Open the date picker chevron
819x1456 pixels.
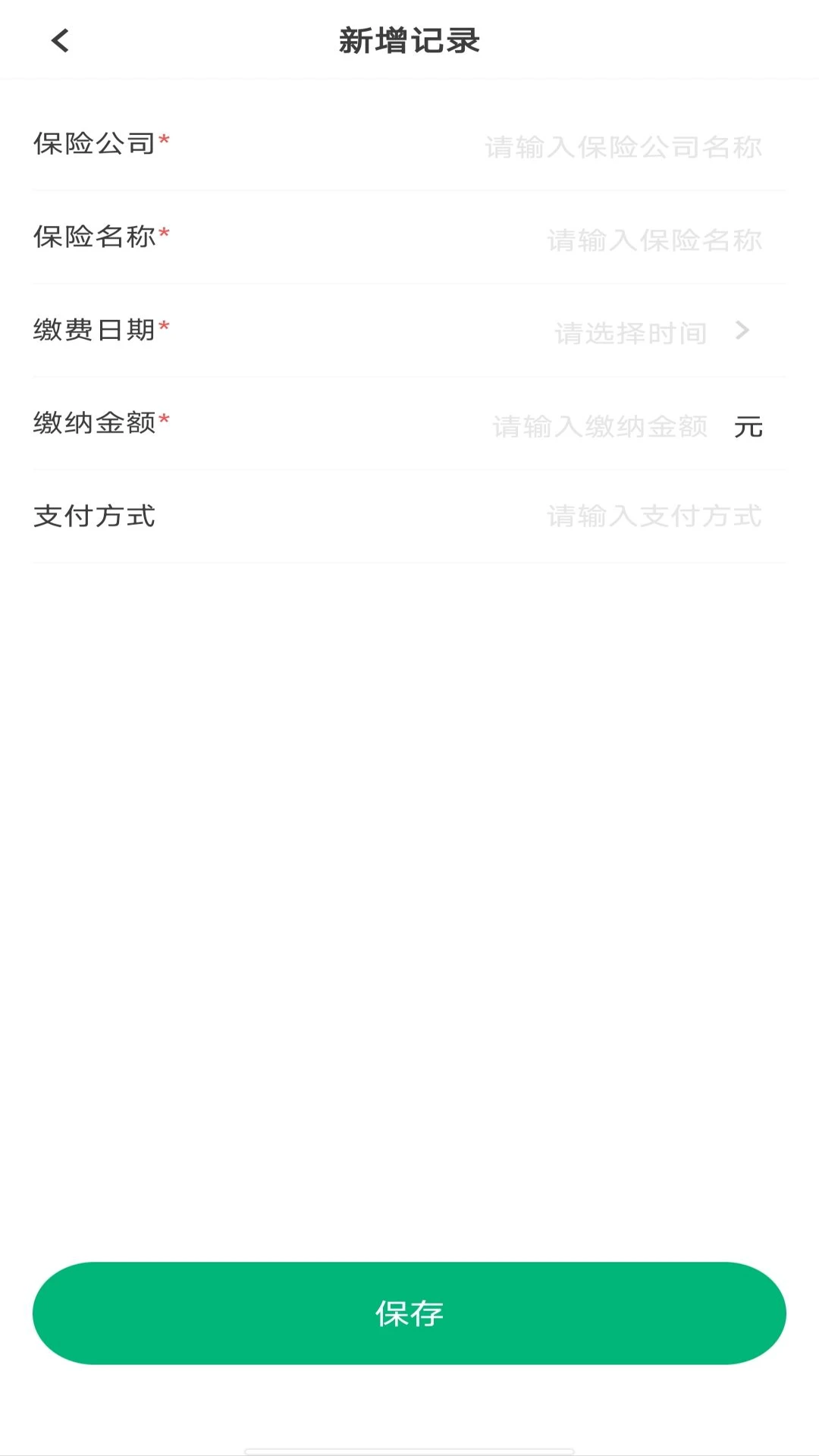click(744, 331)
